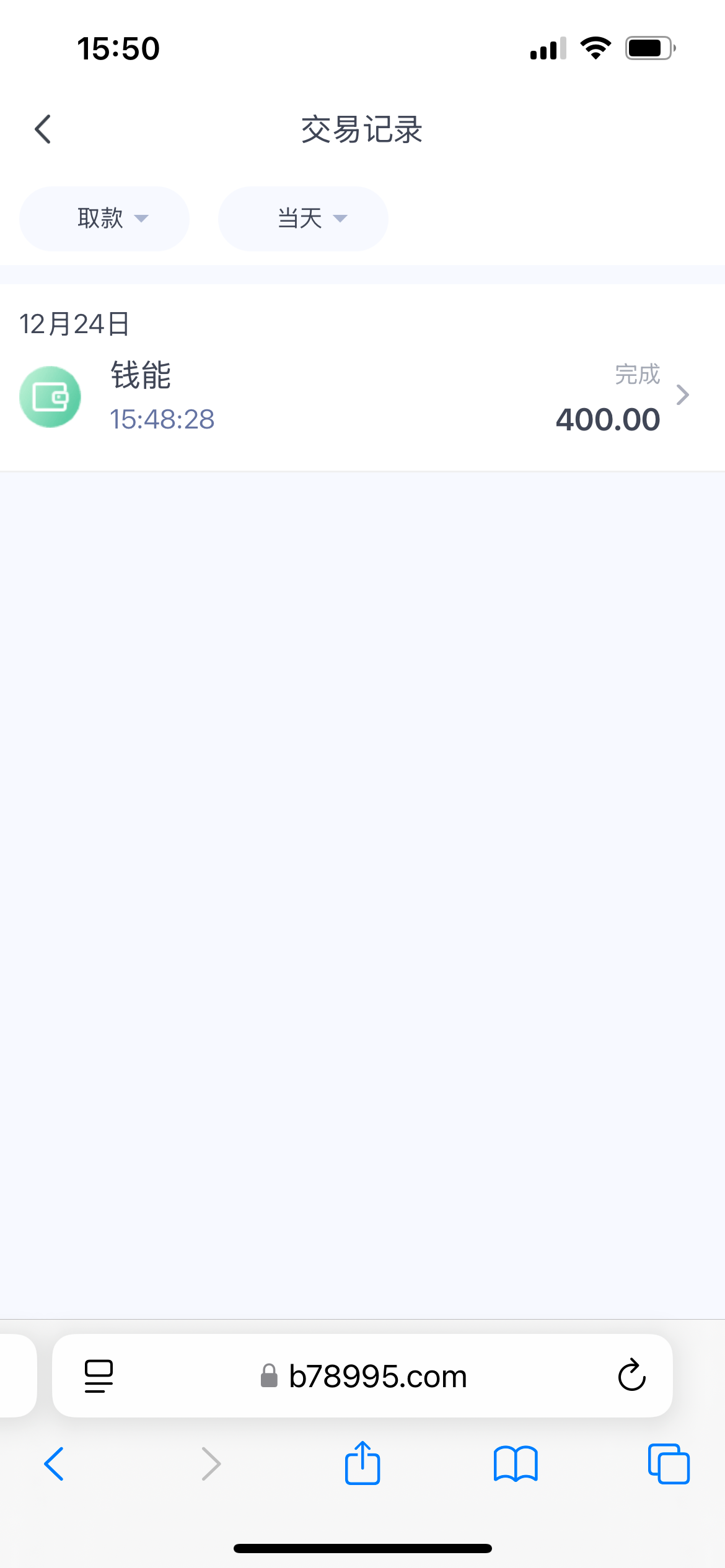Navigate back in Safari browser history

tap(55, 1464)
